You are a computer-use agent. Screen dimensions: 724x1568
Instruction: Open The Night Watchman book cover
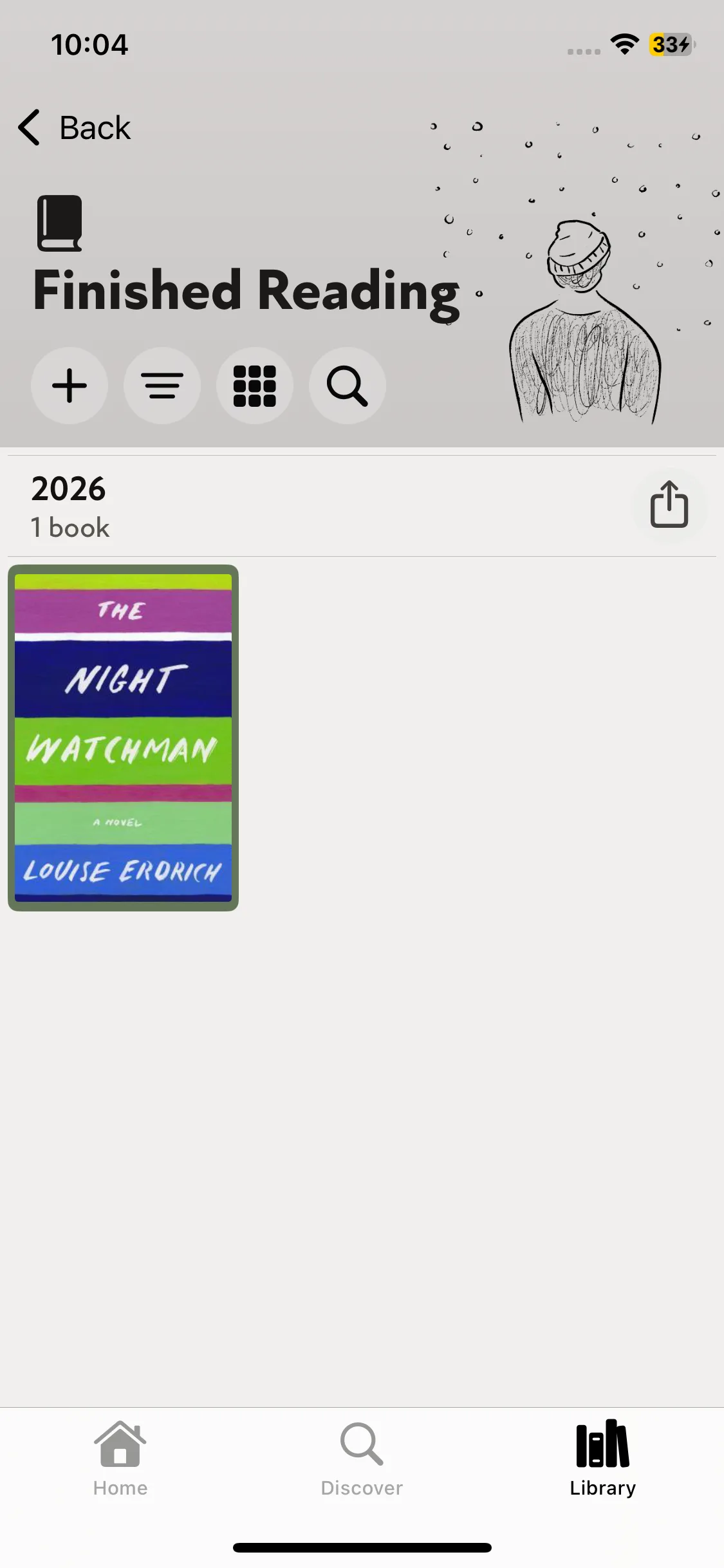[123, 738]
